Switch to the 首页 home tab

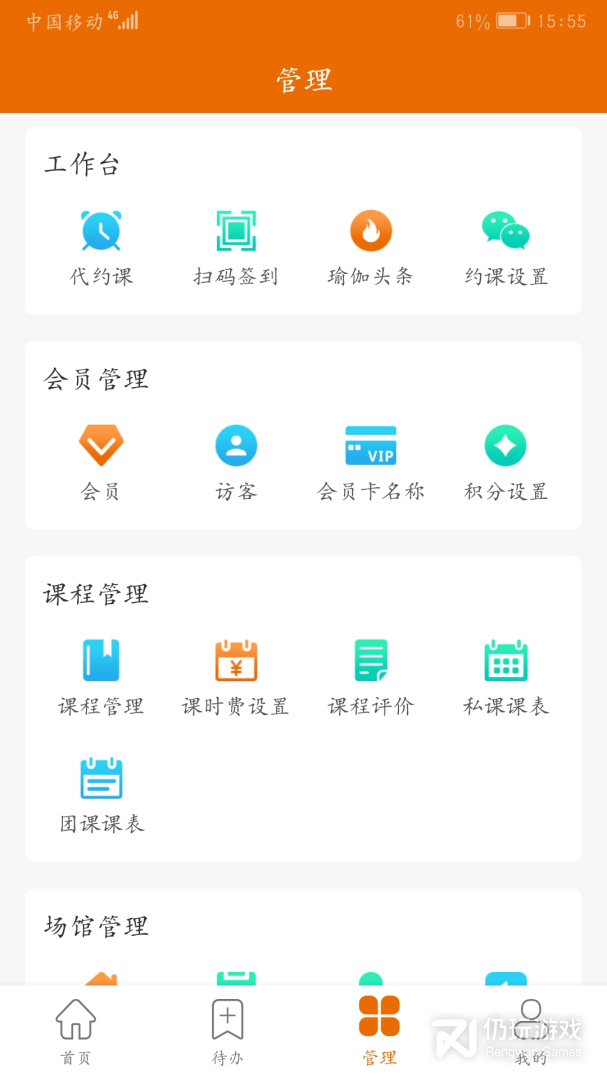(x=76, y=1031)
